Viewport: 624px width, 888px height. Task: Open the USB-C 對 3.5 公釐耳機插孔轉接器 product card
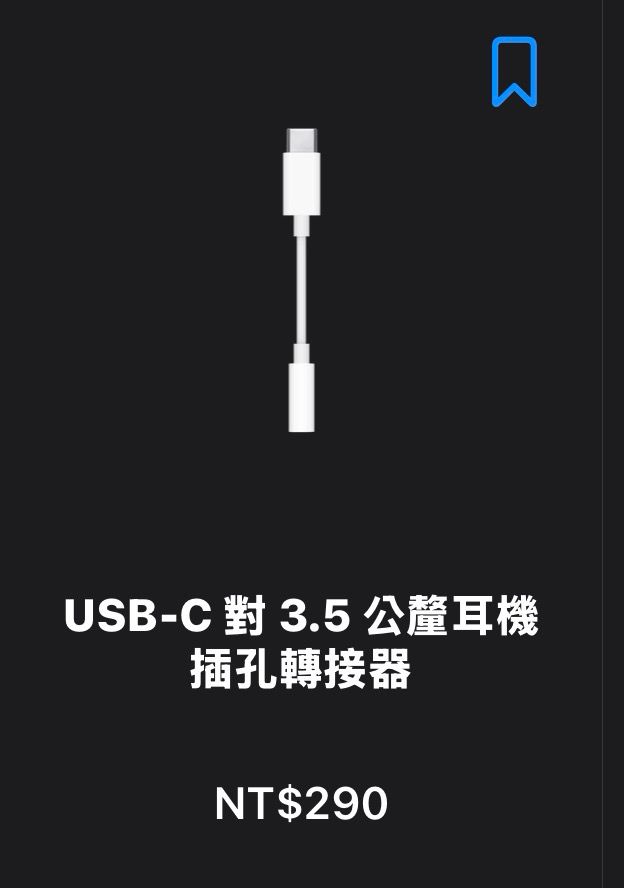click(x=301, y=643)
